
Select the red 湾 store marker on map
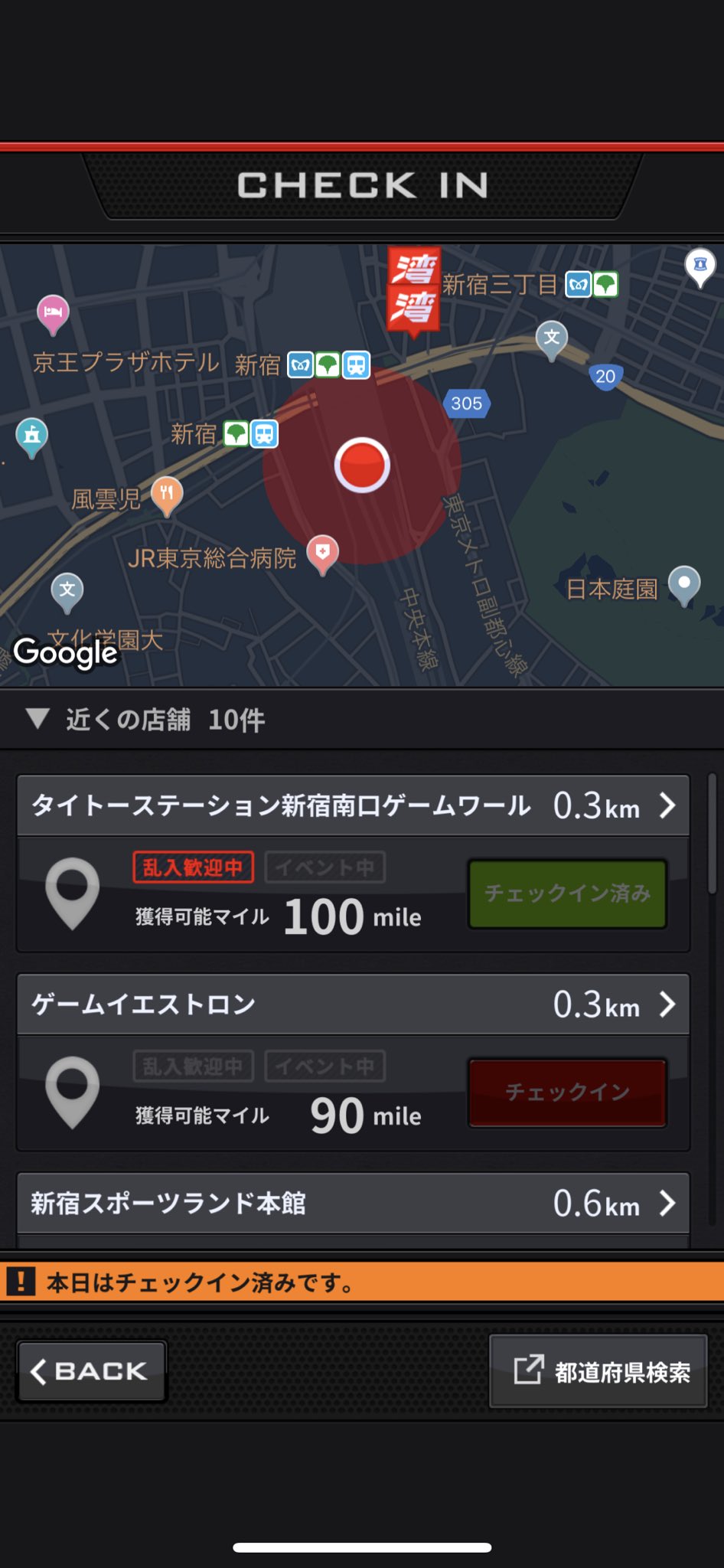[413, 292]
